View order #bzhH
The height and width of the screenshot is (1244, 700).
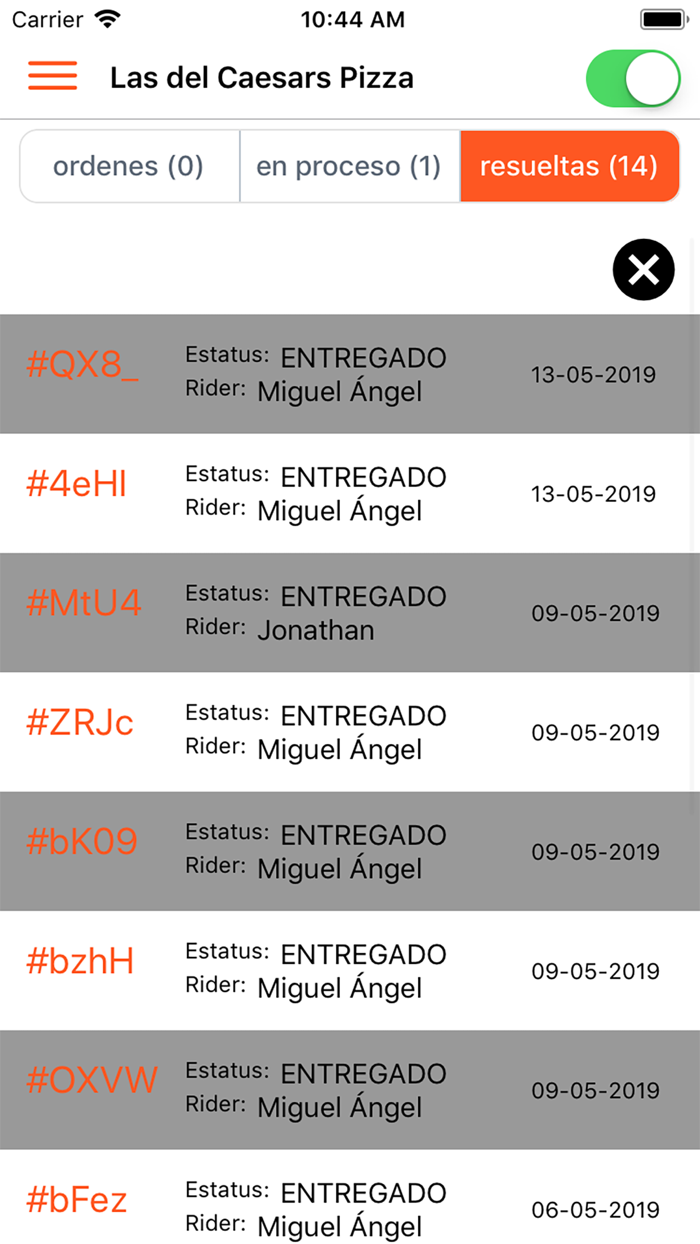point(350,970)
